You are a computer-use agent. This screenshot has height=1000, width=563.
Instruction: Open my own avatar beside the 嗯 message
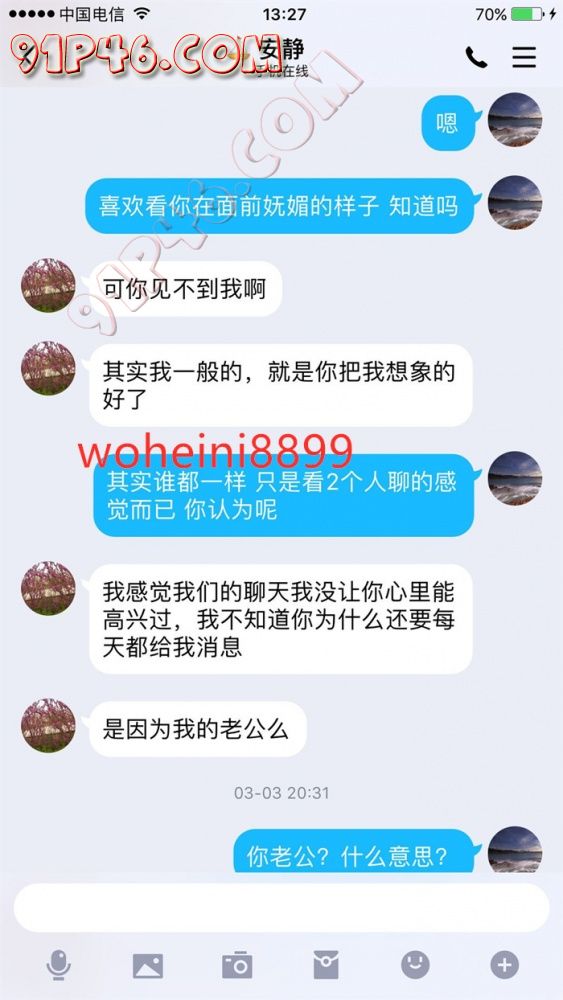[x=515, y=120]
